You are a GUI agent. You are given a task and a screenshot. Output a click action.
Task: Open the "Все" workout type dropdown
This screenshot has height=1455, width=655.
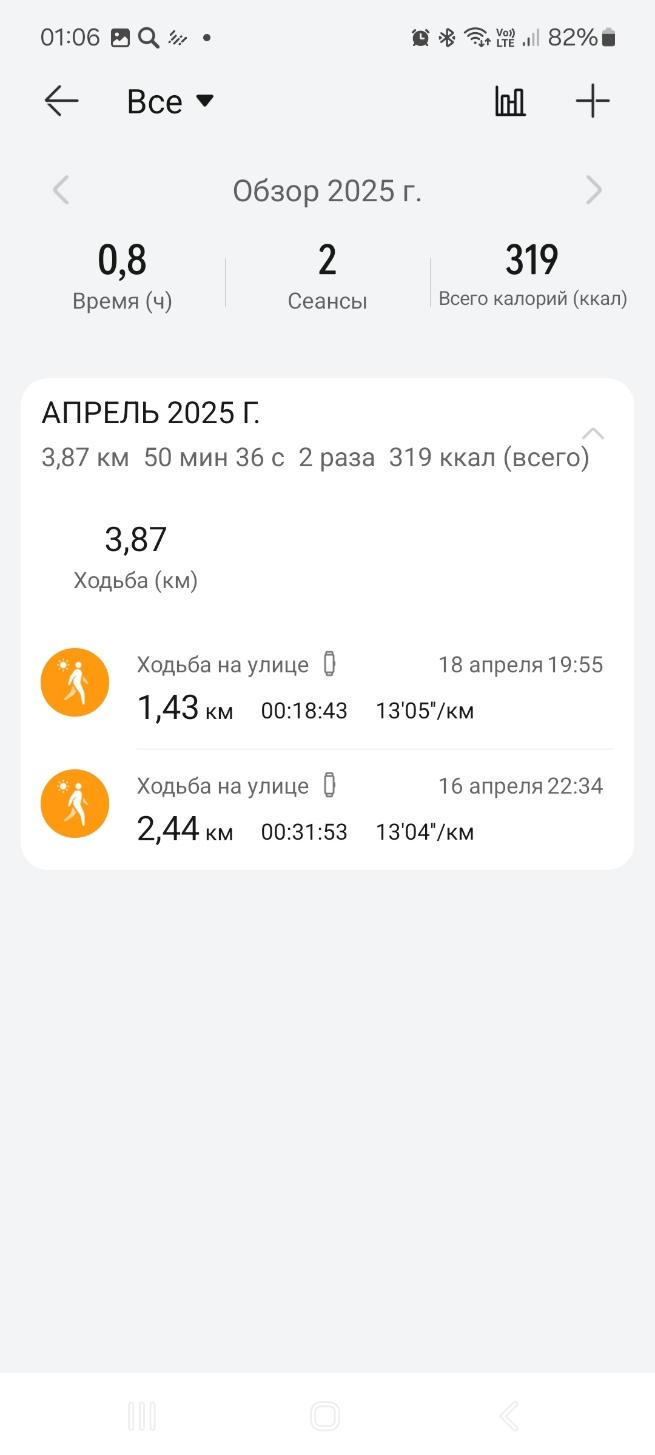click(170, 101)
